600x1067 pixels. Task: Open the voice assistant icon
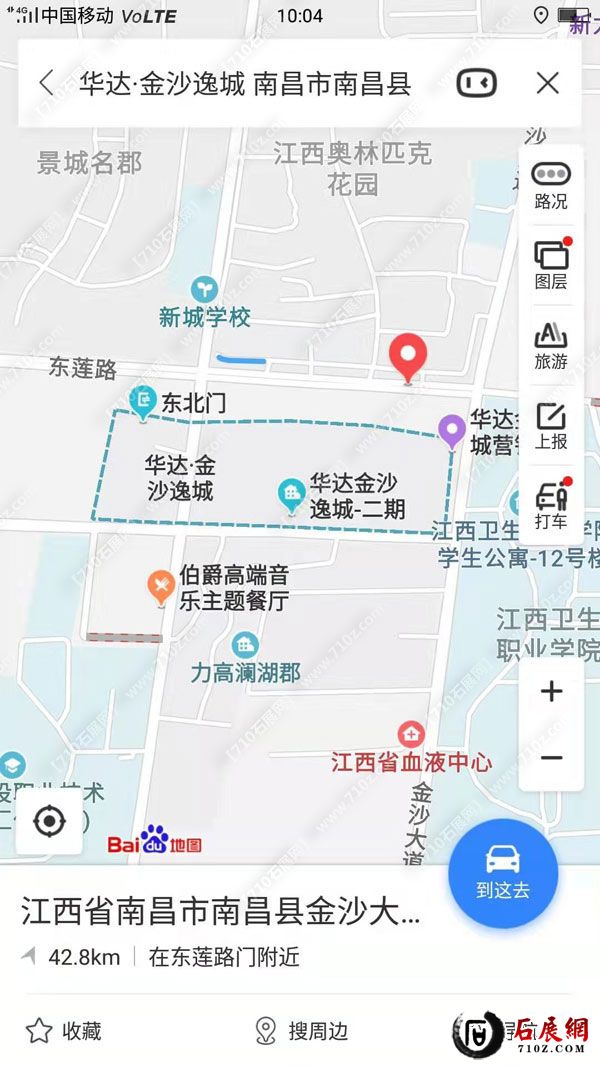[x=476, y=83]
